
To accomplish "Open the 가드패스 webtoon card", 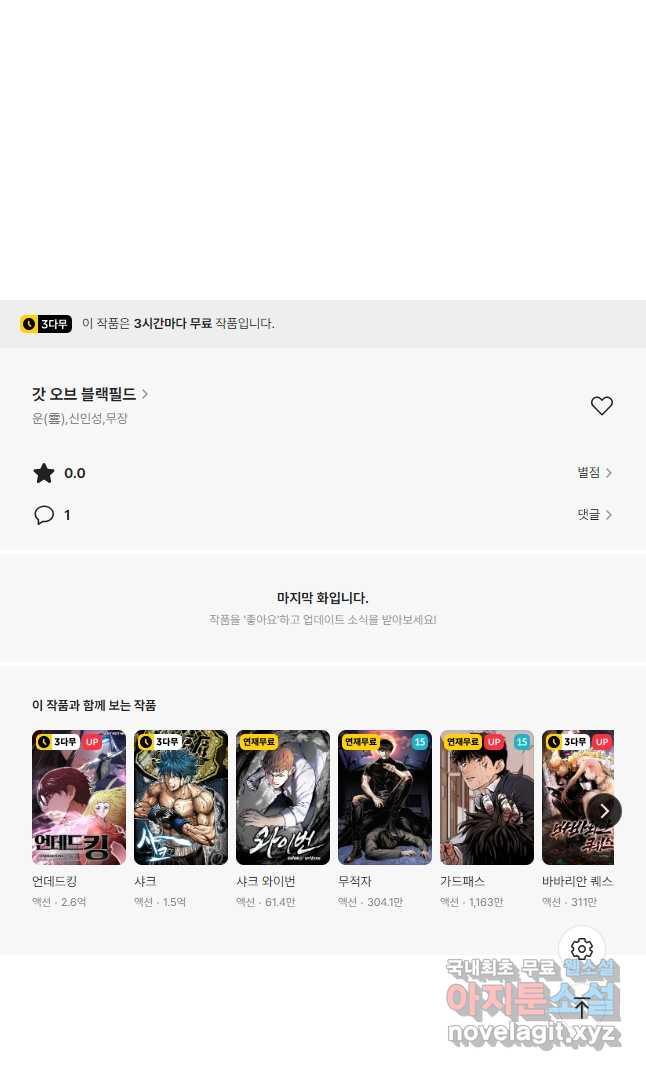I will 487,797.
